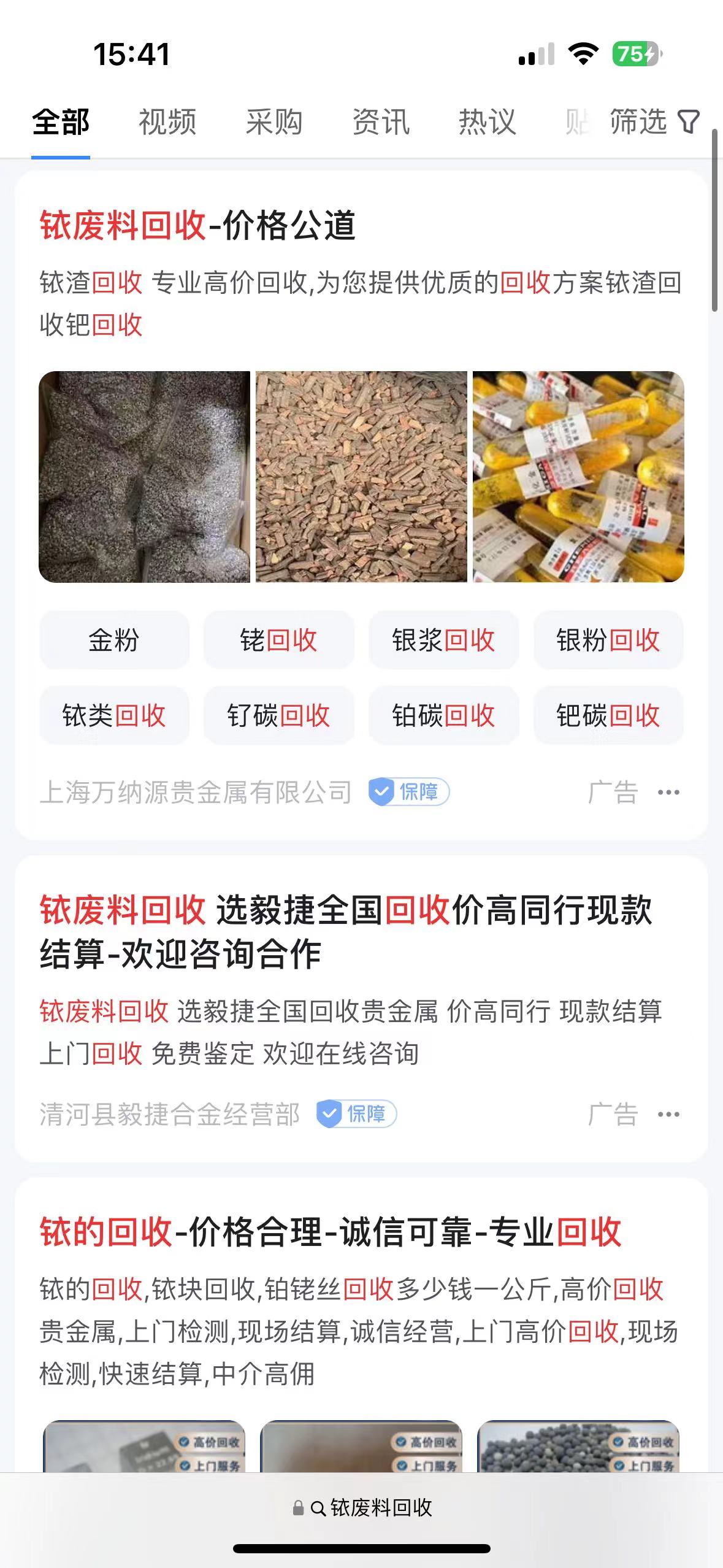This screenshot has width=723, height=1568.
Task: Select the 钯碳回收 tag chip
Action: tap(608, 715)
